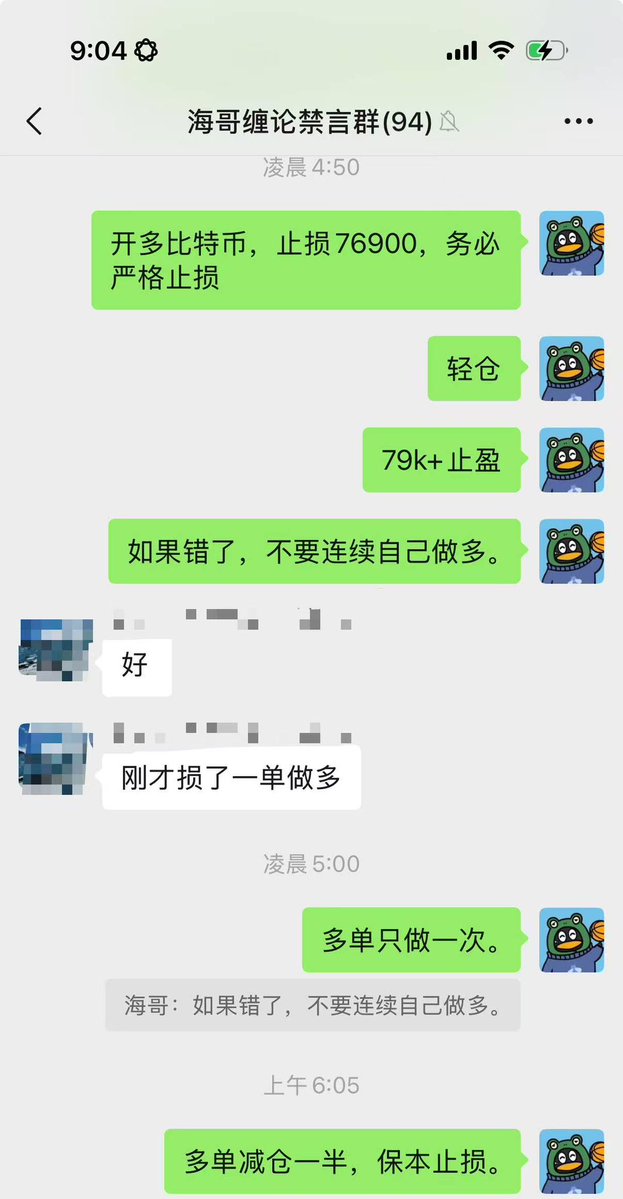
Task: Open the avatar beside 刚才损了一单做多
Action: (x=55, y=760)
